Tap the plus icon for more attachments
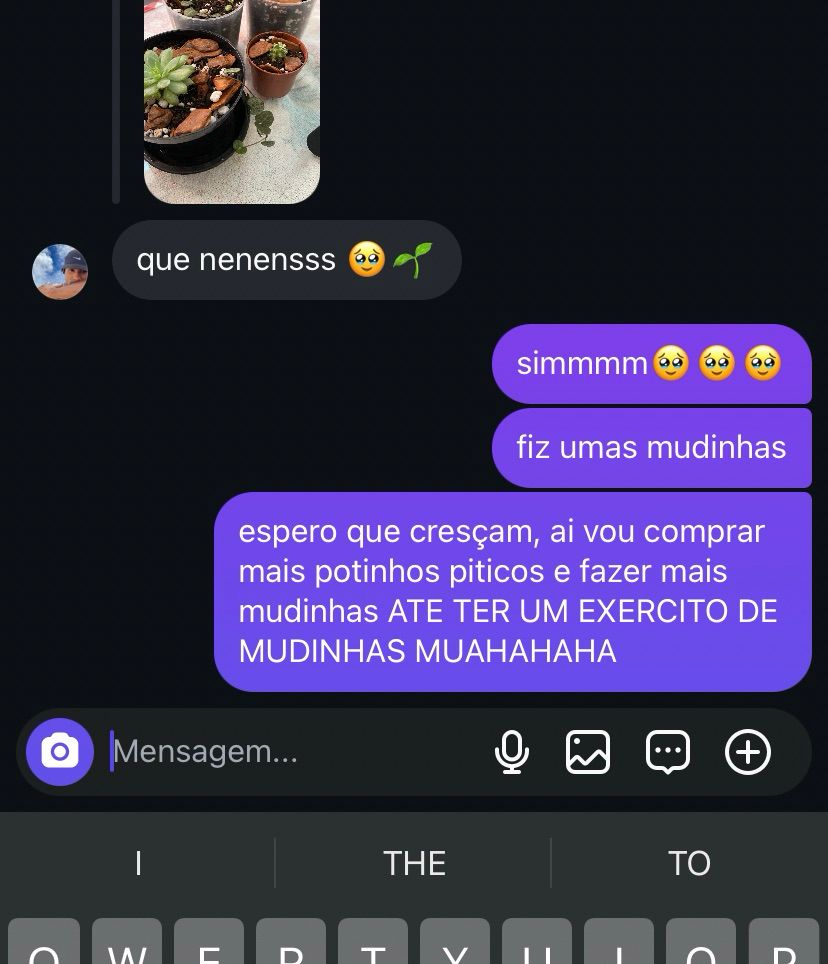 pos(748,752)
